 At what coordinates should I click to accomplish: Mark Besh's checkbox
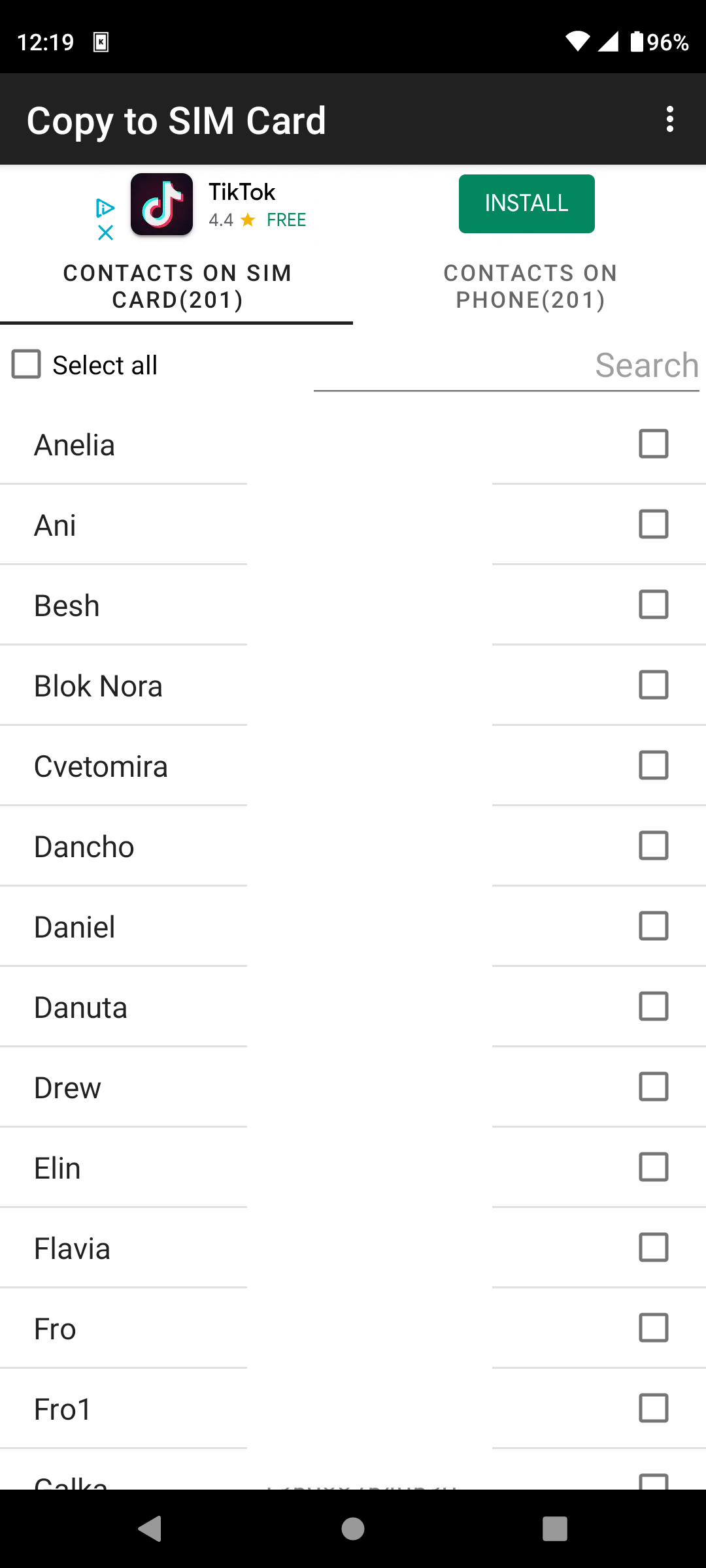[654, 605]
